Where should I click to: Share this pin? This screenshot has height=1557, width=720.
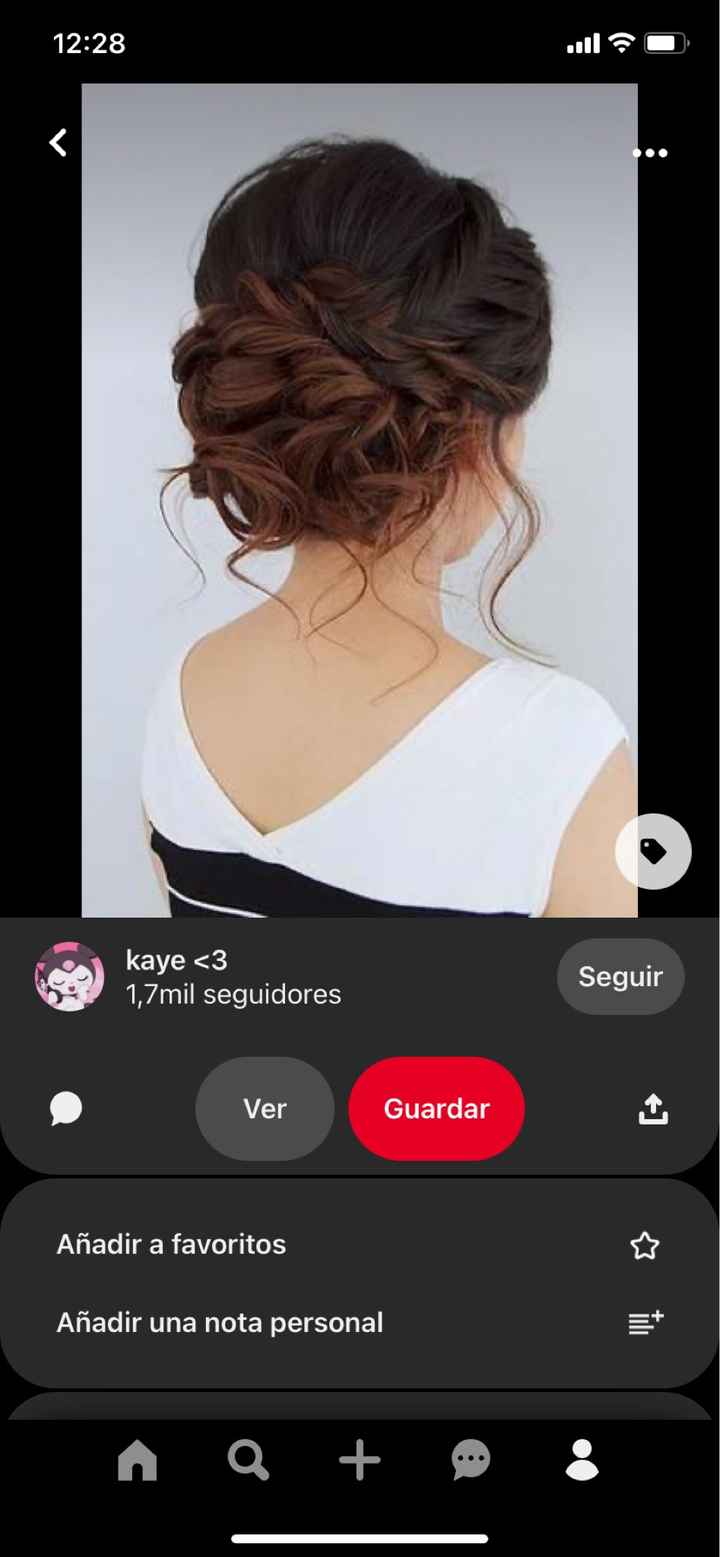[653, 1109]
